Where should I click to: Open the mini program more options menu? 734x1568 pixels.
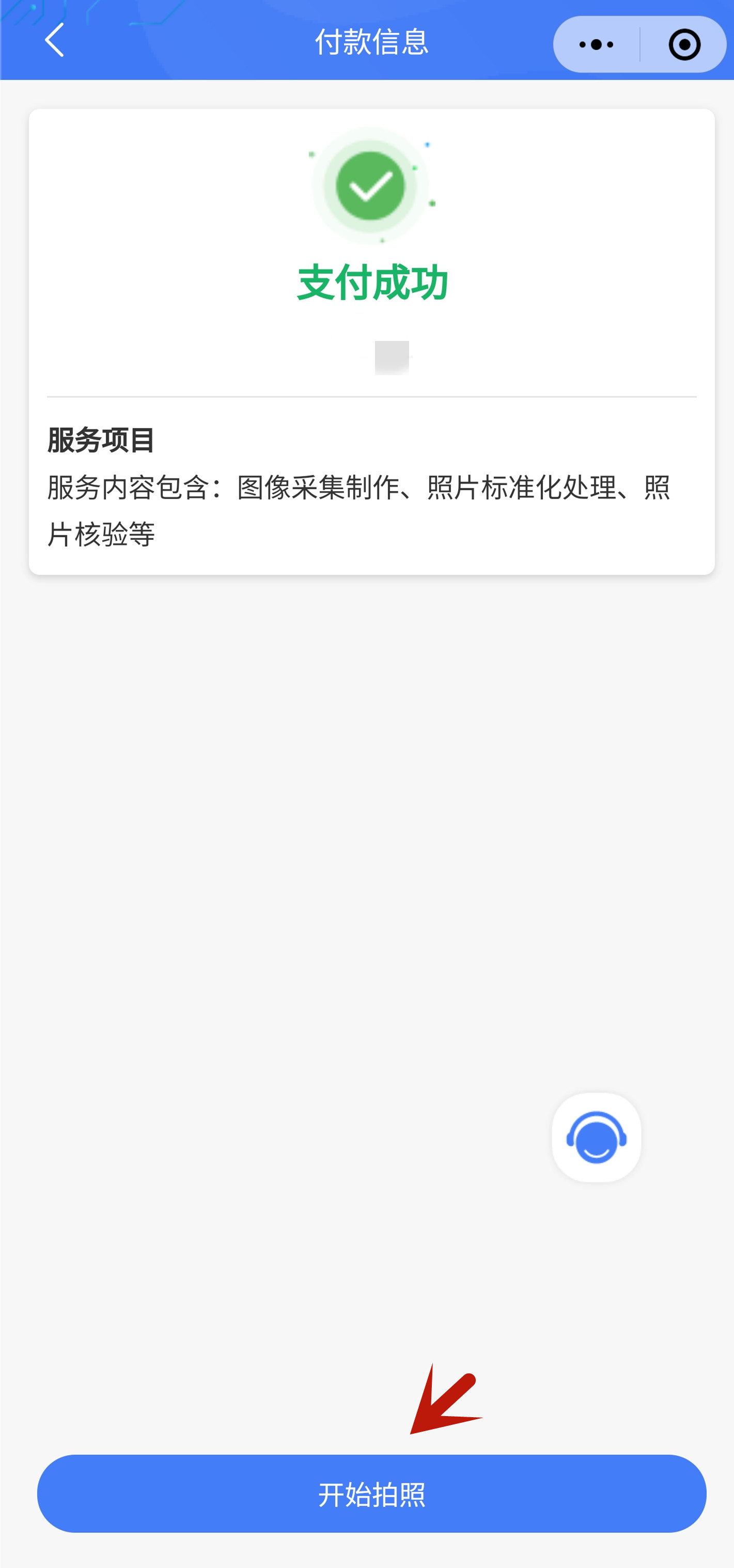[x=596, y=45]
